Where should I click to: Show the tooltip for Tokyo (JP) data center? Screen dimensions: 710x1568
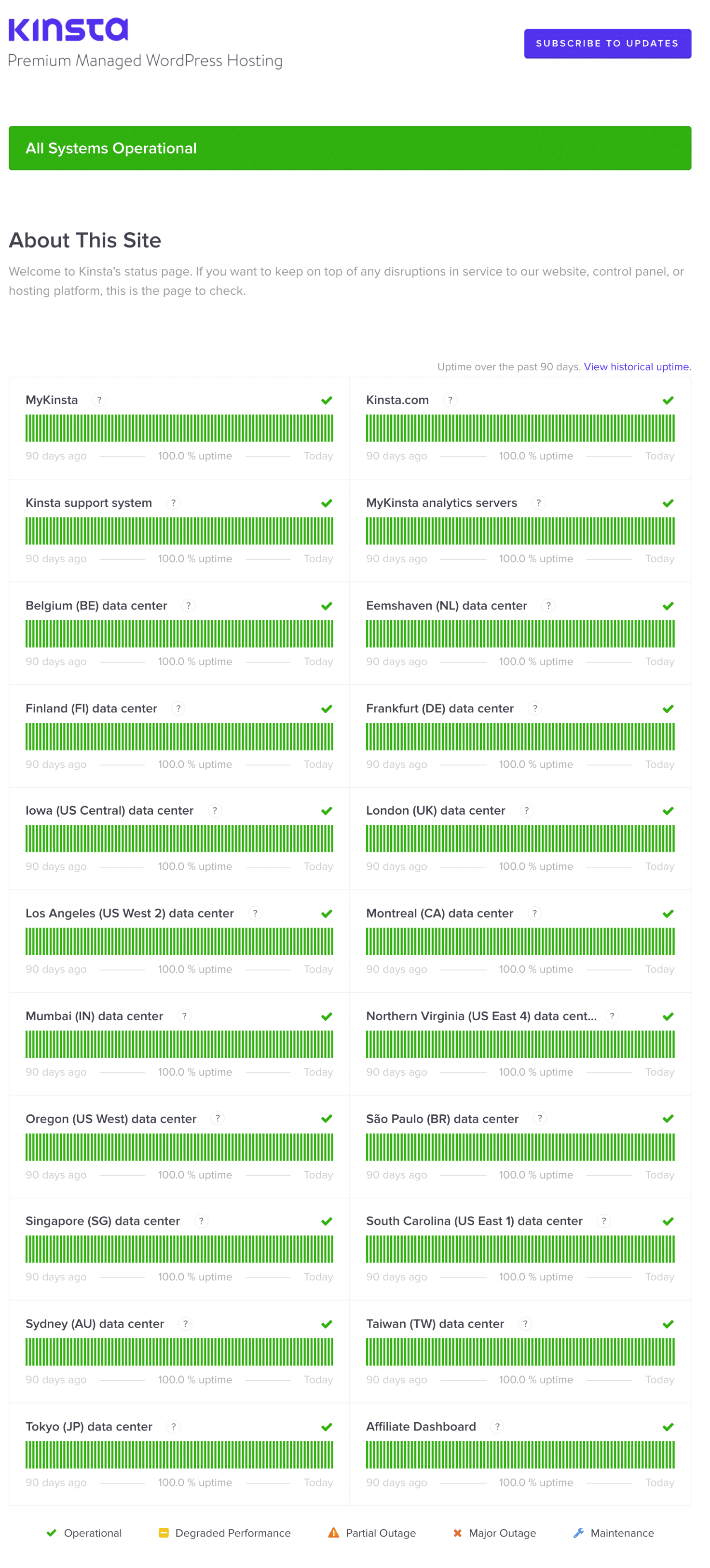click(173, 1427)
